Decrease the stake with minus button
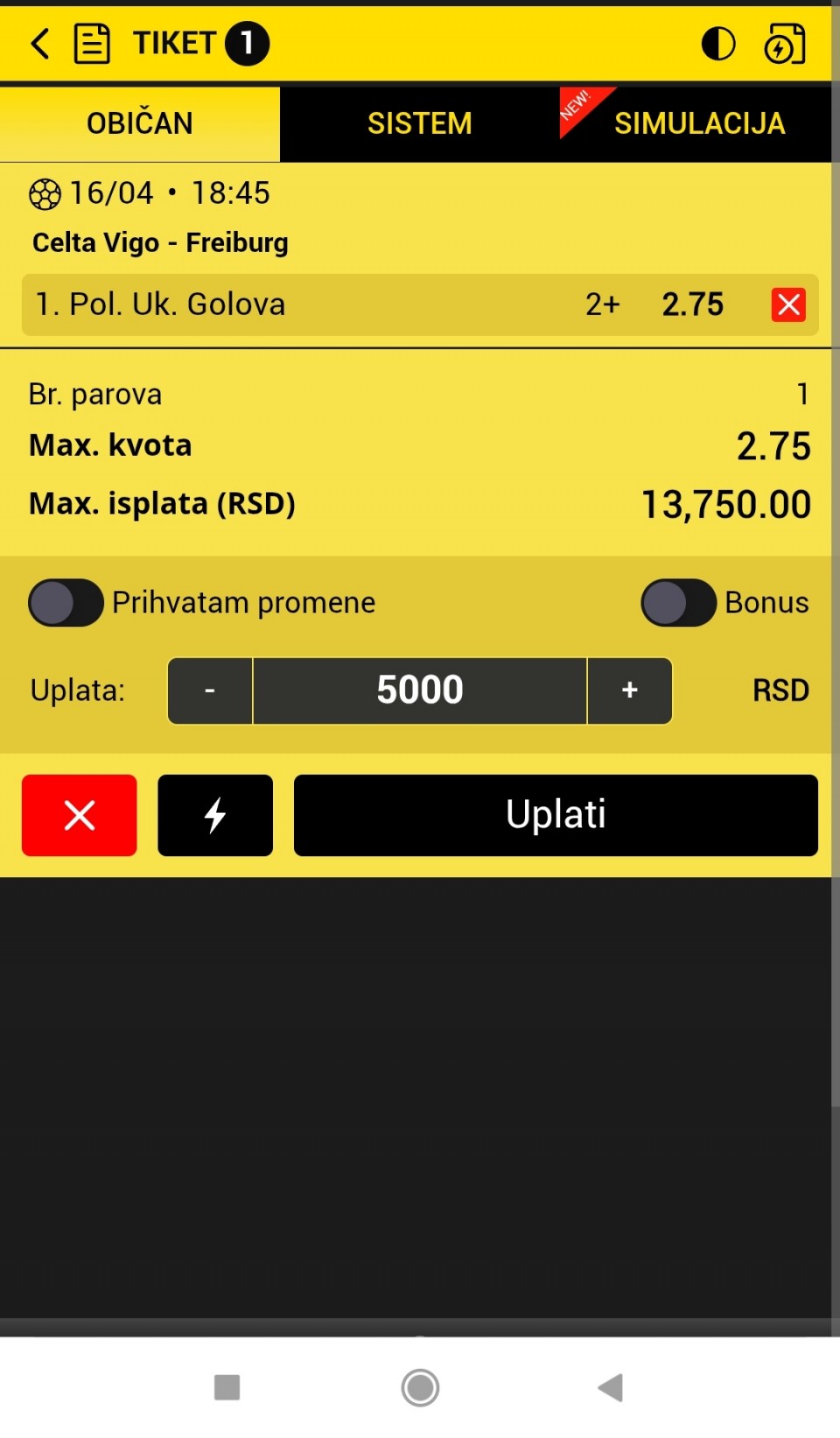 click(x=210, y=691)
